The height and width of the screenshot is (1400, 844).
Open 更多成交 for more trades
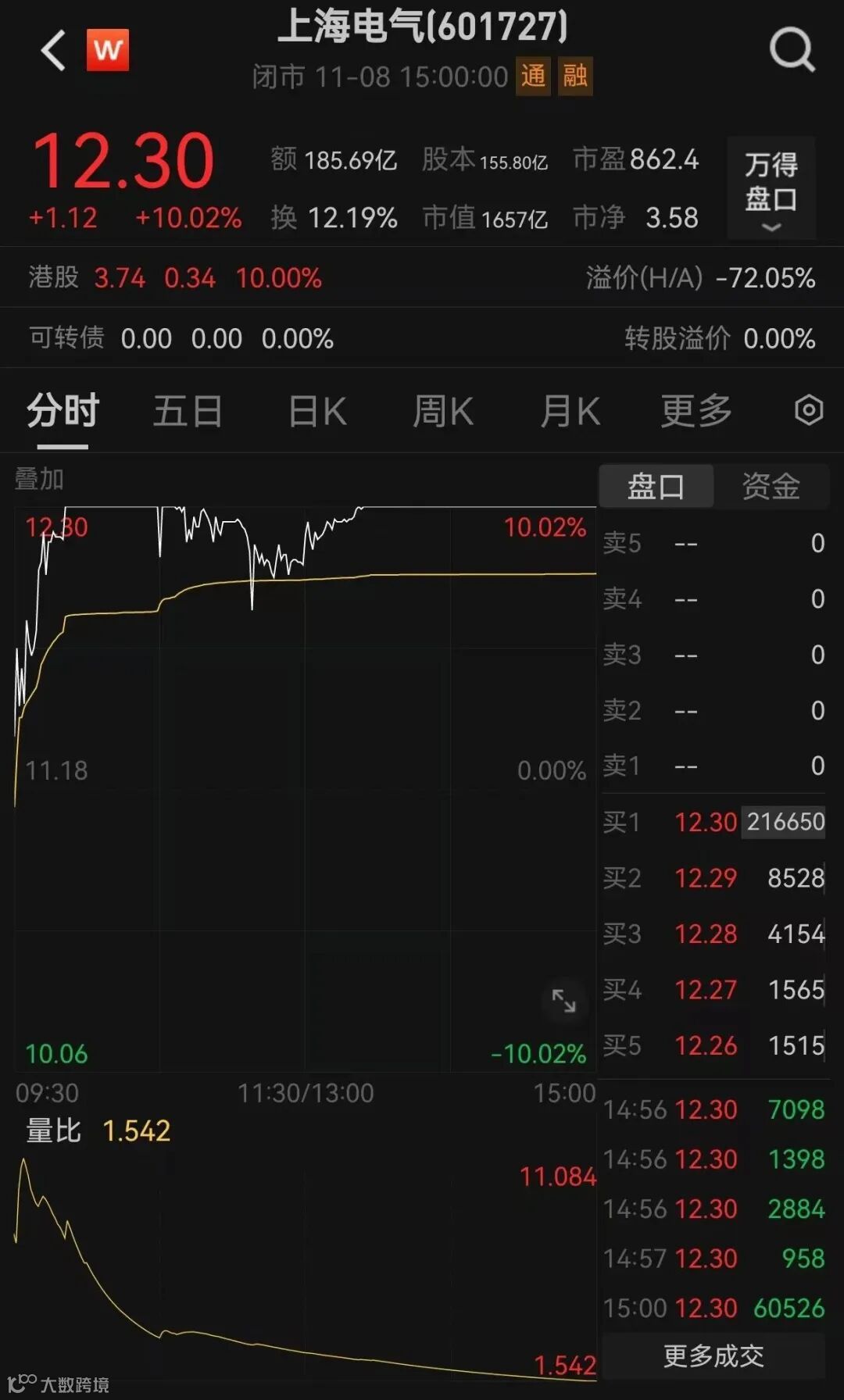tap(713, 1356)
